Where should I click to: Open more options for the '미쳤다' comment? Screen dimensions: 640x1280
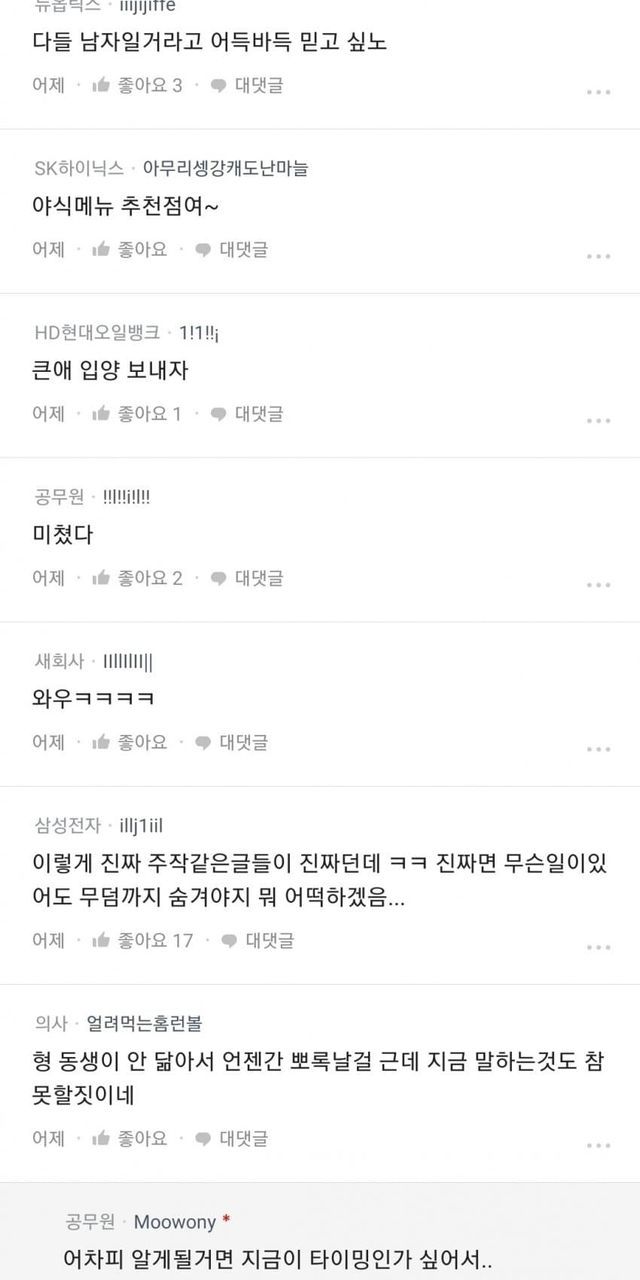(x=598, y=584)
